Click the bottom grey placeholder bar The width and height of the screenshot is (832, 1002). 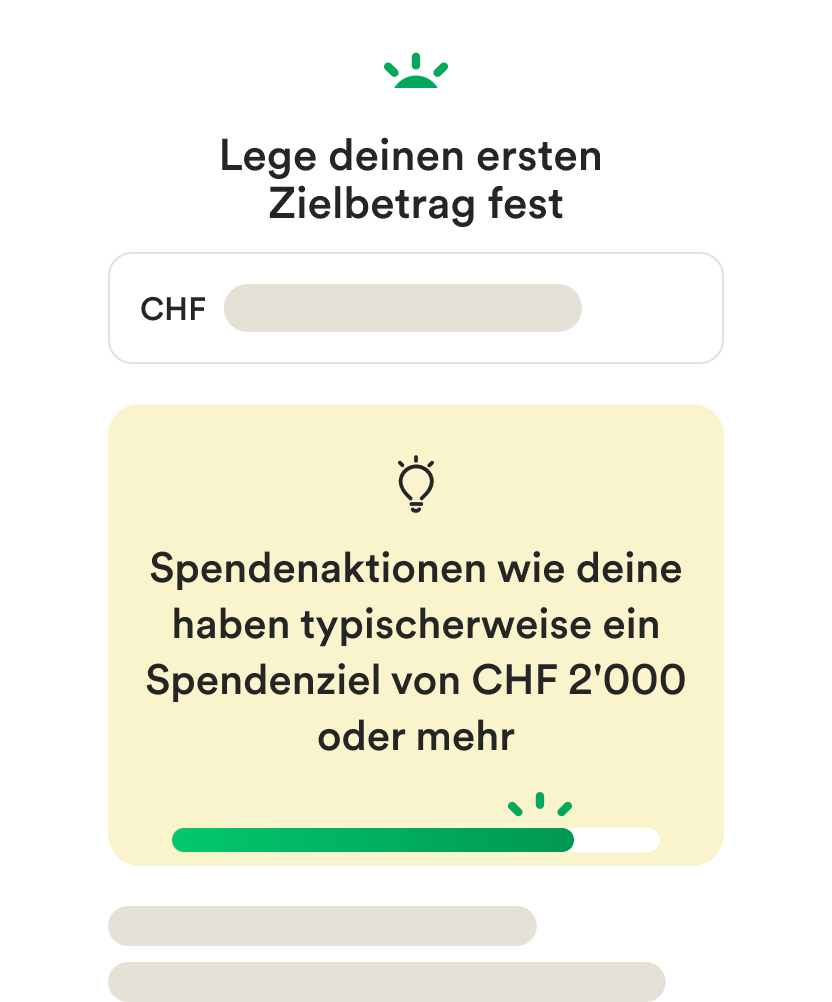click(390, 981)
